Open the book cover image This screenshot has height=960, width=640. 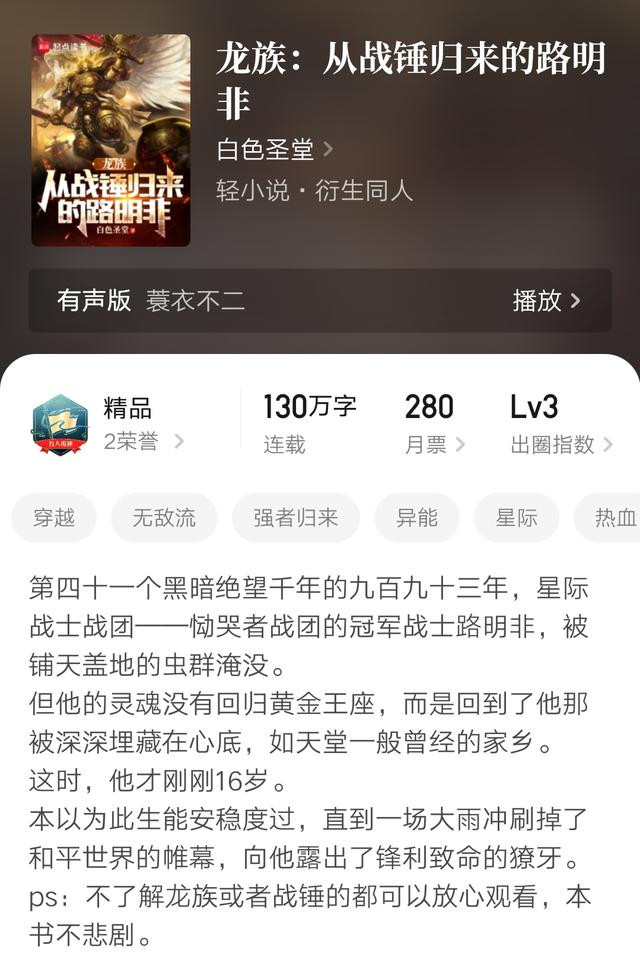111,140
